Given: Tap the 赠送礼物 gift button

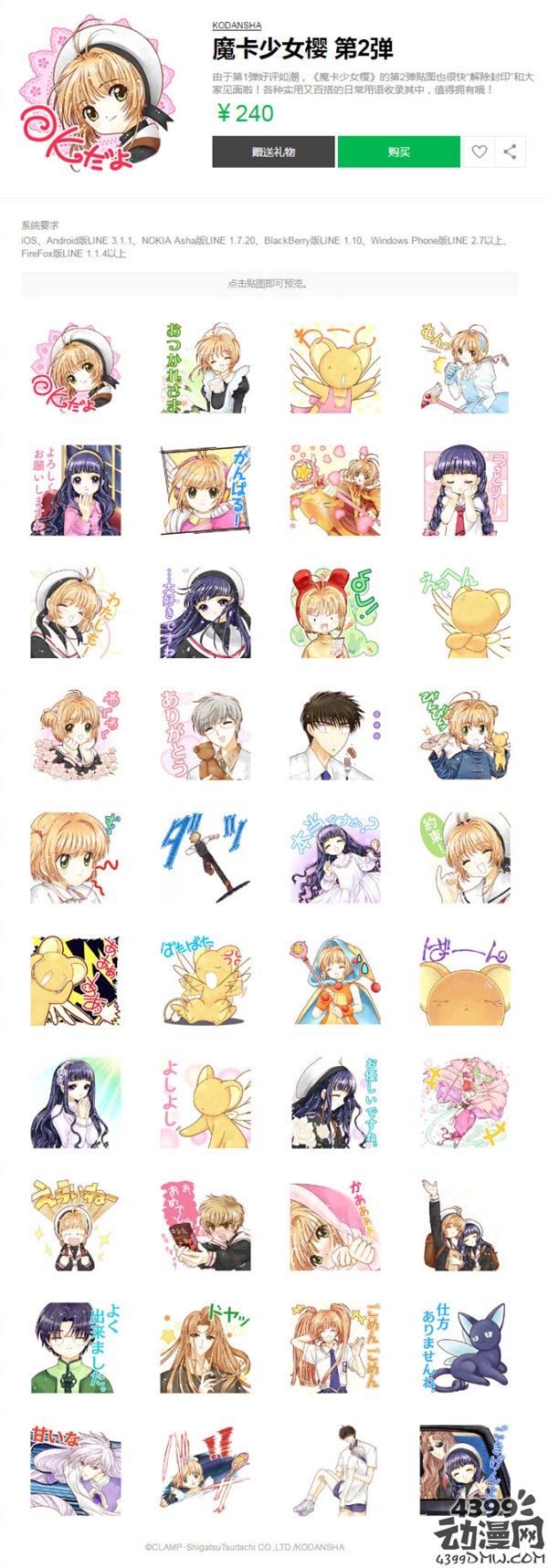Looking at the screenshot, I should [274, 152].
